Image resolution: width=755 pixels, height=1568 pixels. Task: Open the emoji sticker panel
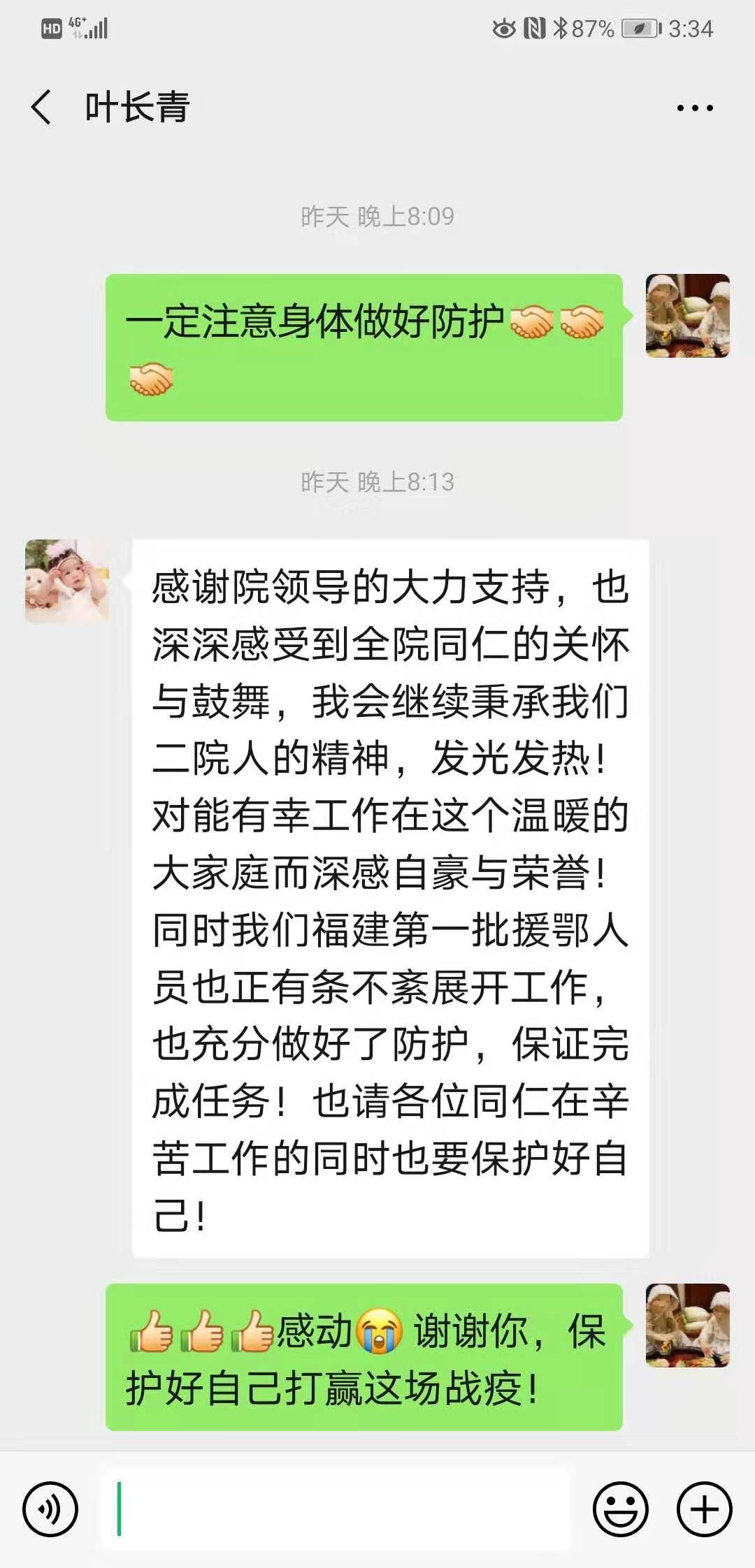point(620,1509)
